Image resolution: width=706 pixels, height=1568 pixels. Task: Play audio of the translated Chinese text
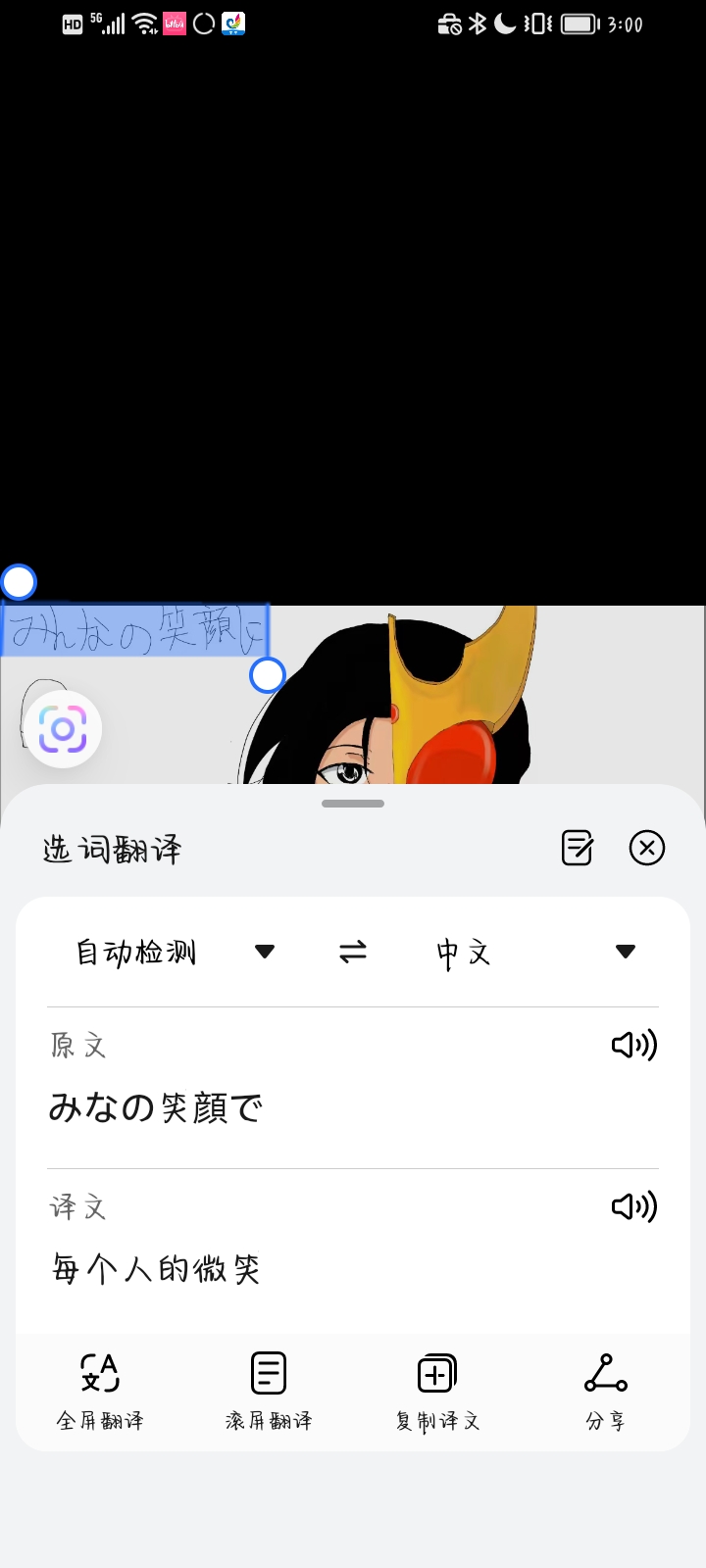[x=635, y=1206]
